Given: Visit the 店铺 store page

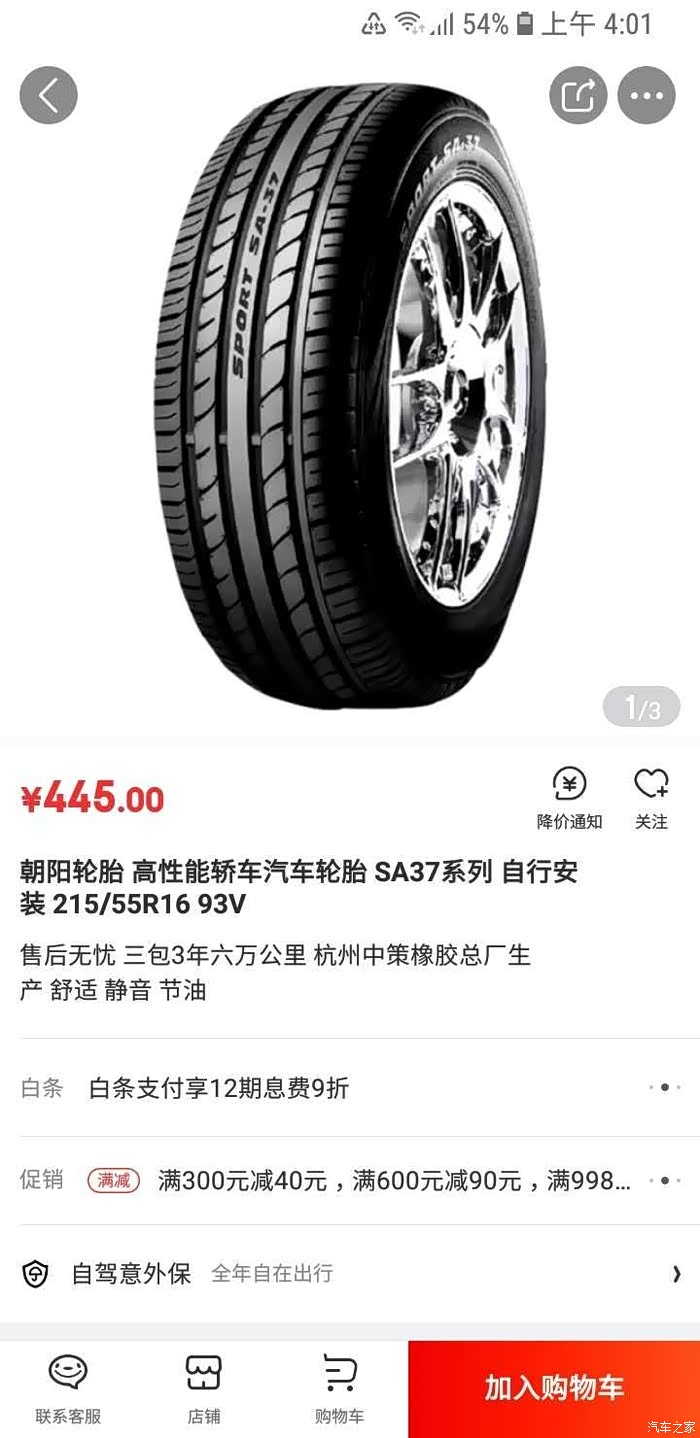Looking at the screenshot, I should 204,1389.
